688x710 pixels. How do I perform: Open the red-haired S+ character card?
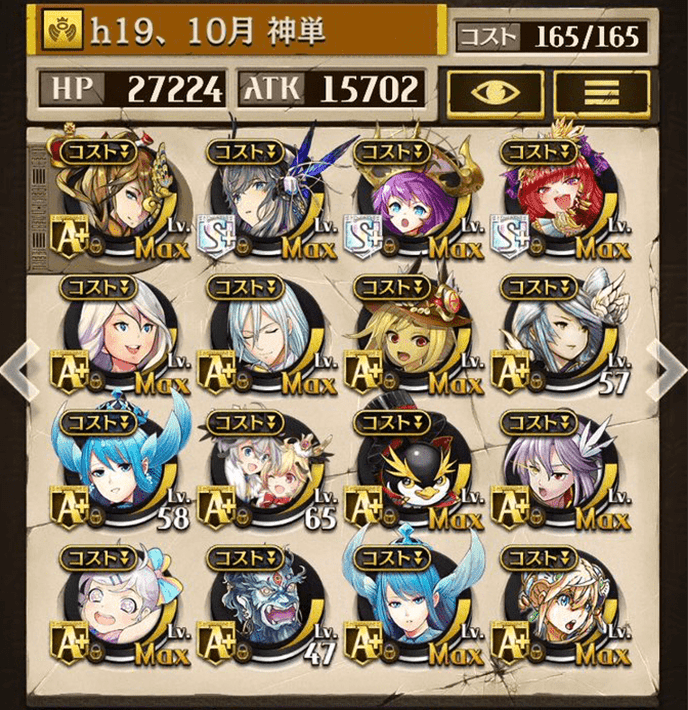coord(557,200)
